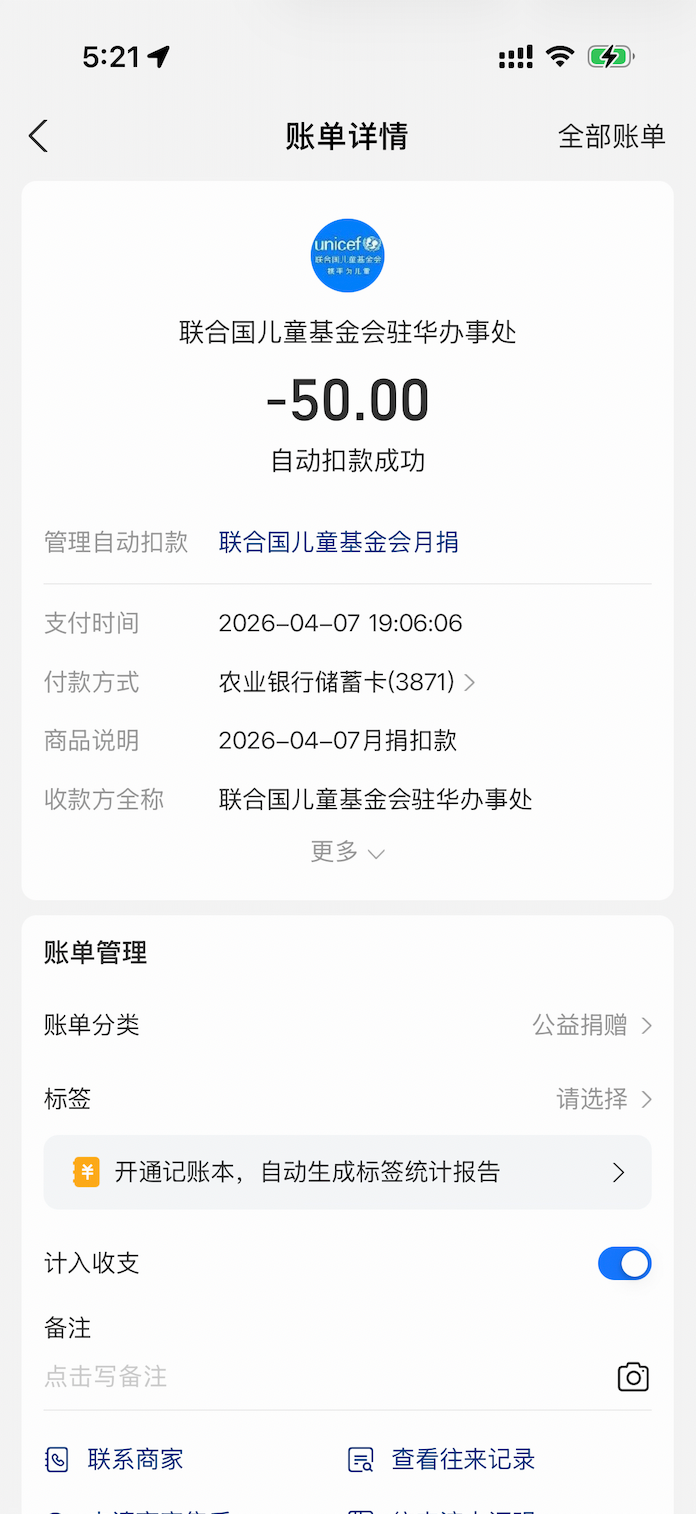Open payment method 农业银行储蓄卡(3871)
This screenshot has width=696, height=1514.
point(346,682)
